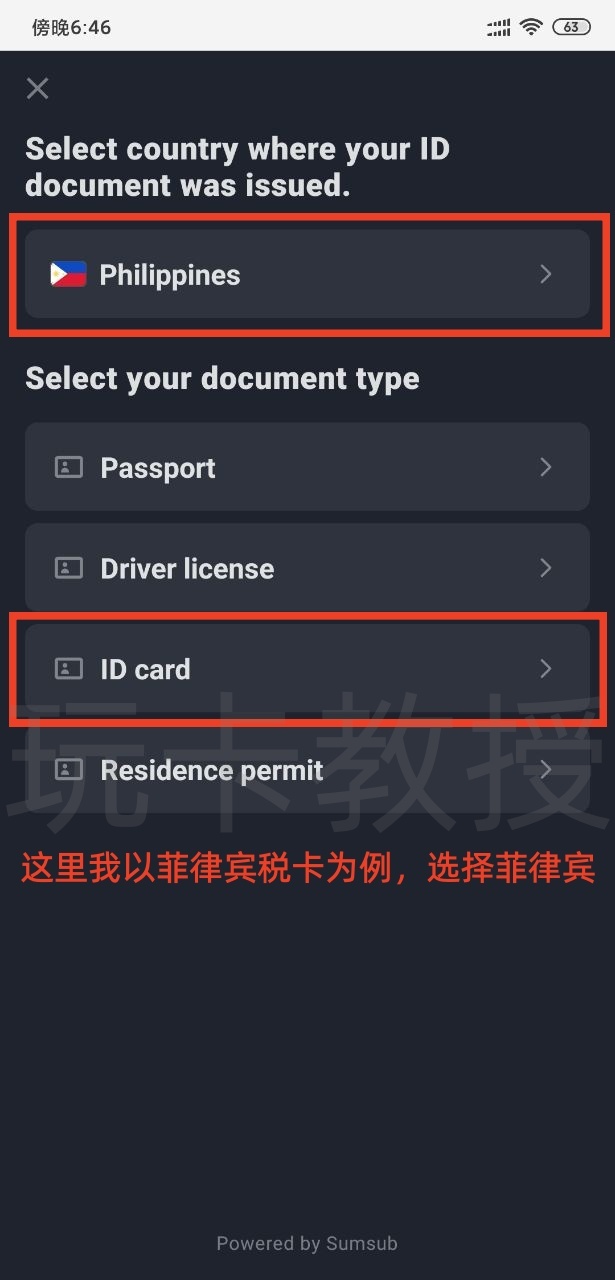
Task: Open the Philippines country selector
Action: click(306, 275)
